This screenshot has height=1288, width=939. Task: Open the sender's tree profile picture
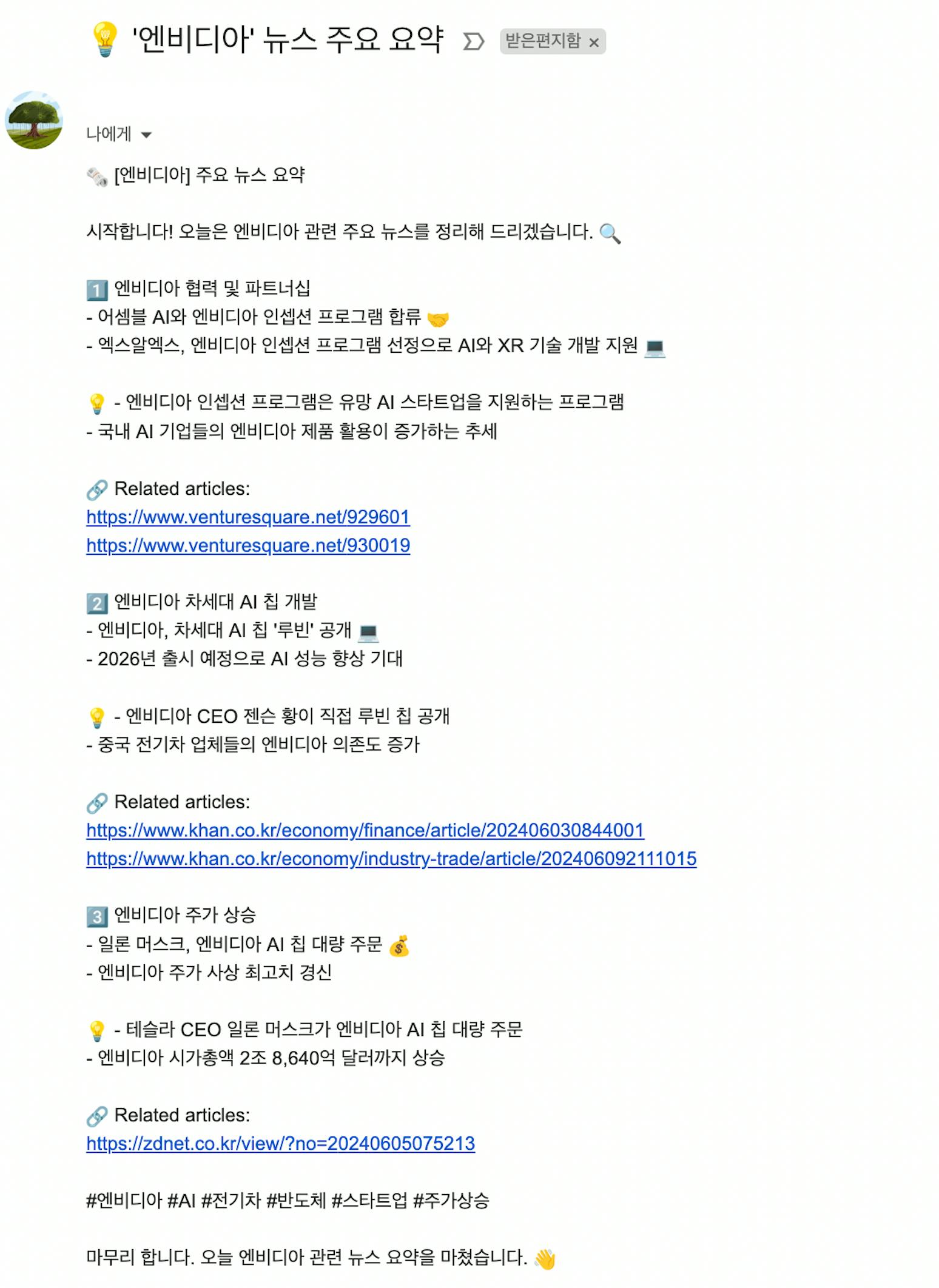click(x=34, y=120)
